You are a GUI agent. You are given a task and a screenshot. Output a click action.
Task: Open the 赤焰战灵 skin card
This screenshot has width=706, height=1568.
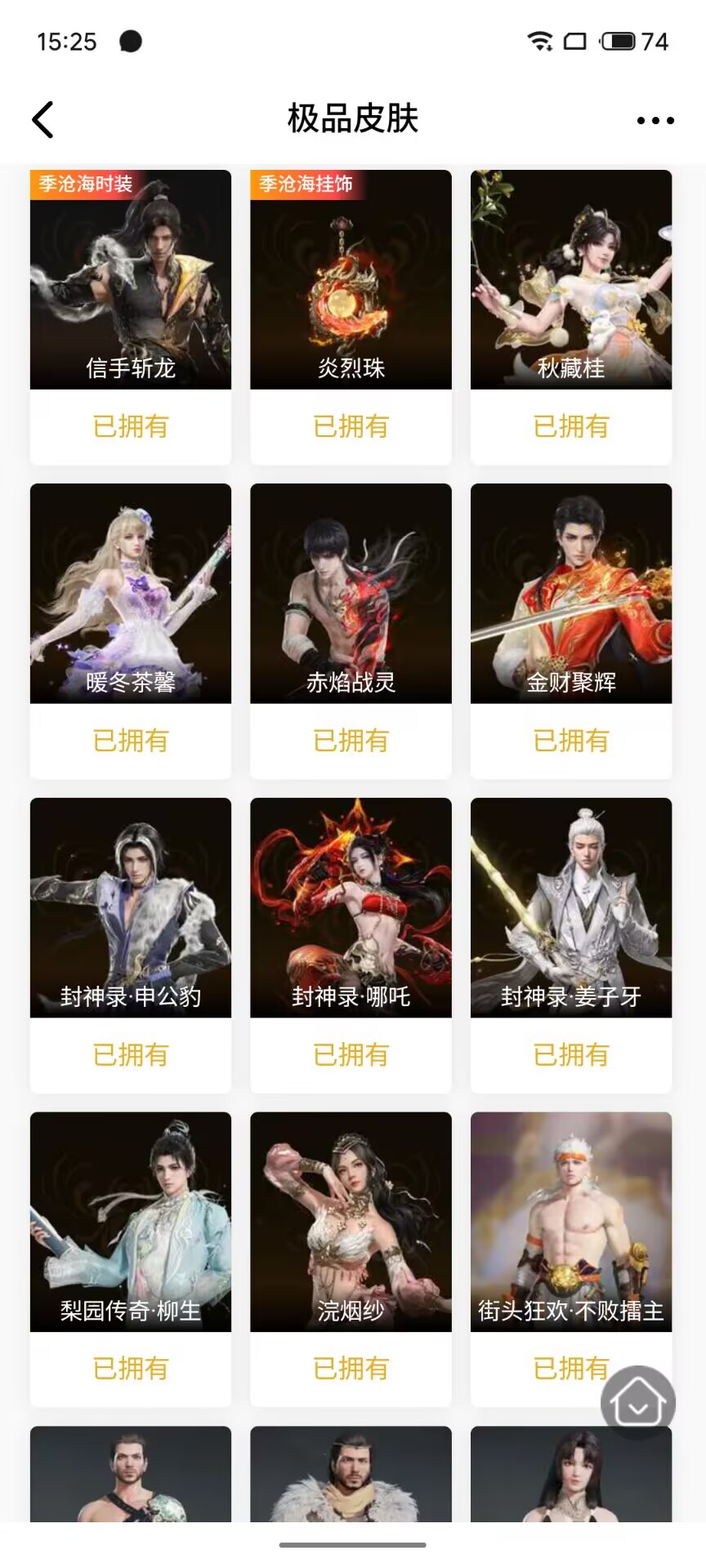click(x=351, y=594)
